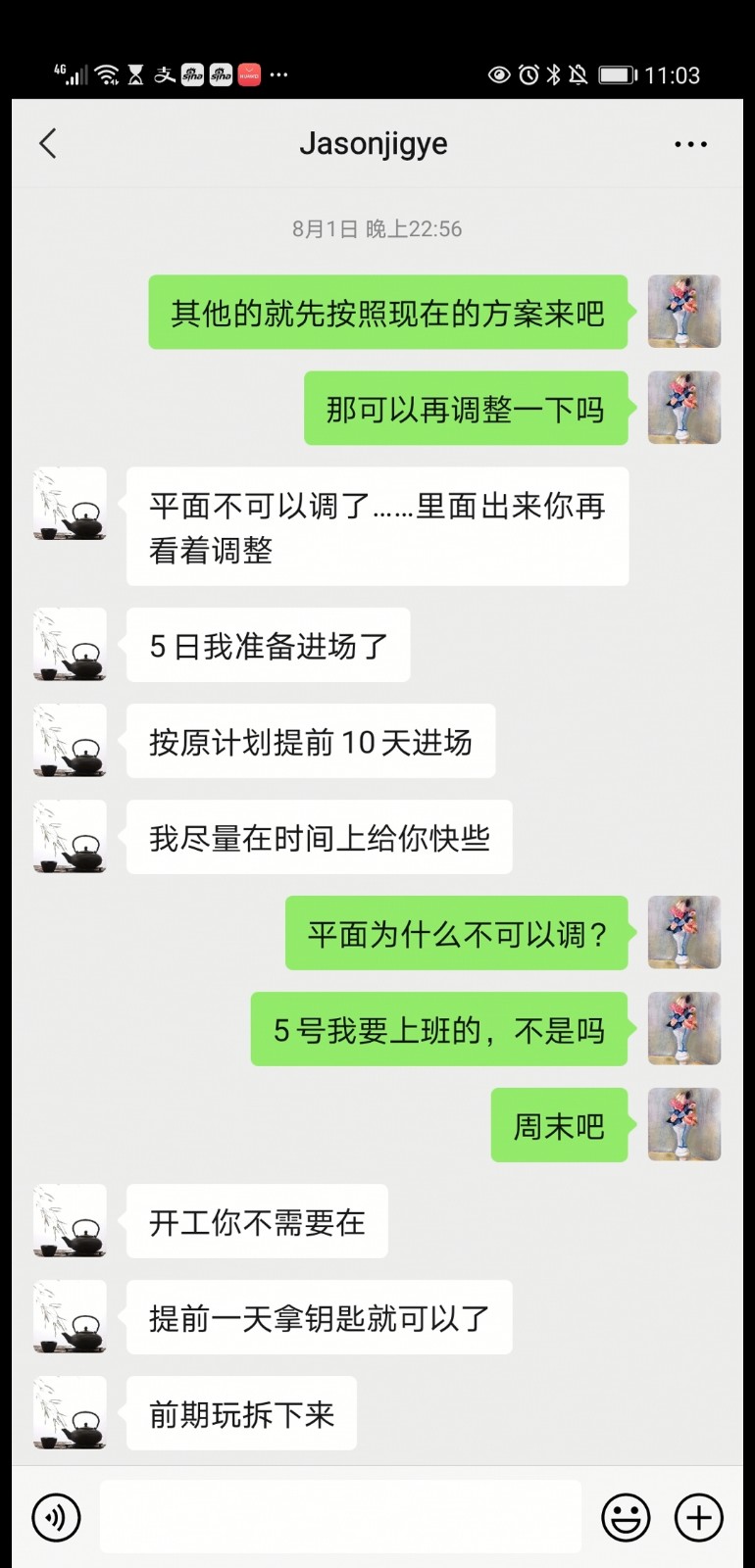Go back from the Jasonjigye chat

coord(47,144)
